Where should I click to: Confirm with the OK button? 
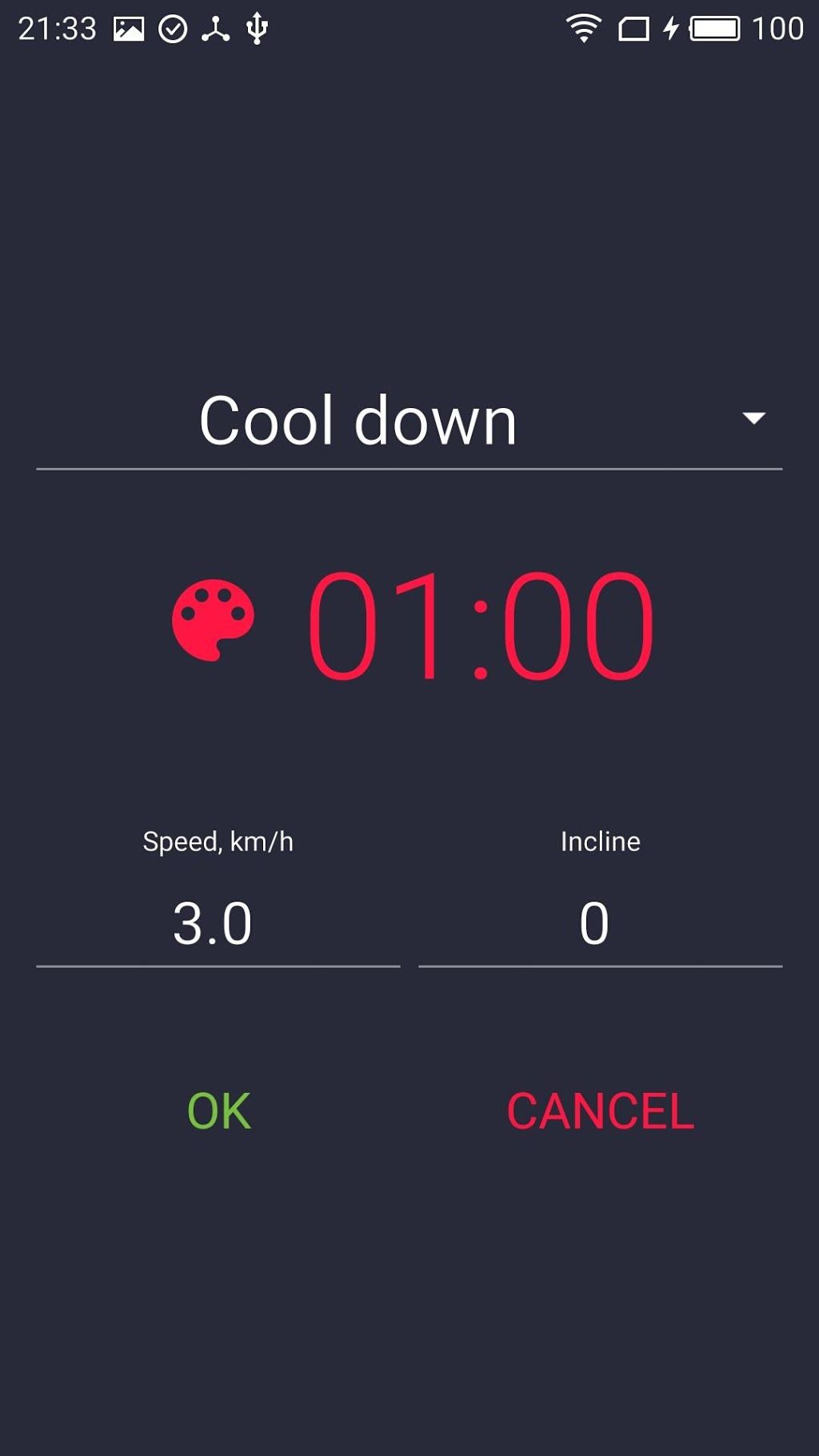[x=218, y=1111]
